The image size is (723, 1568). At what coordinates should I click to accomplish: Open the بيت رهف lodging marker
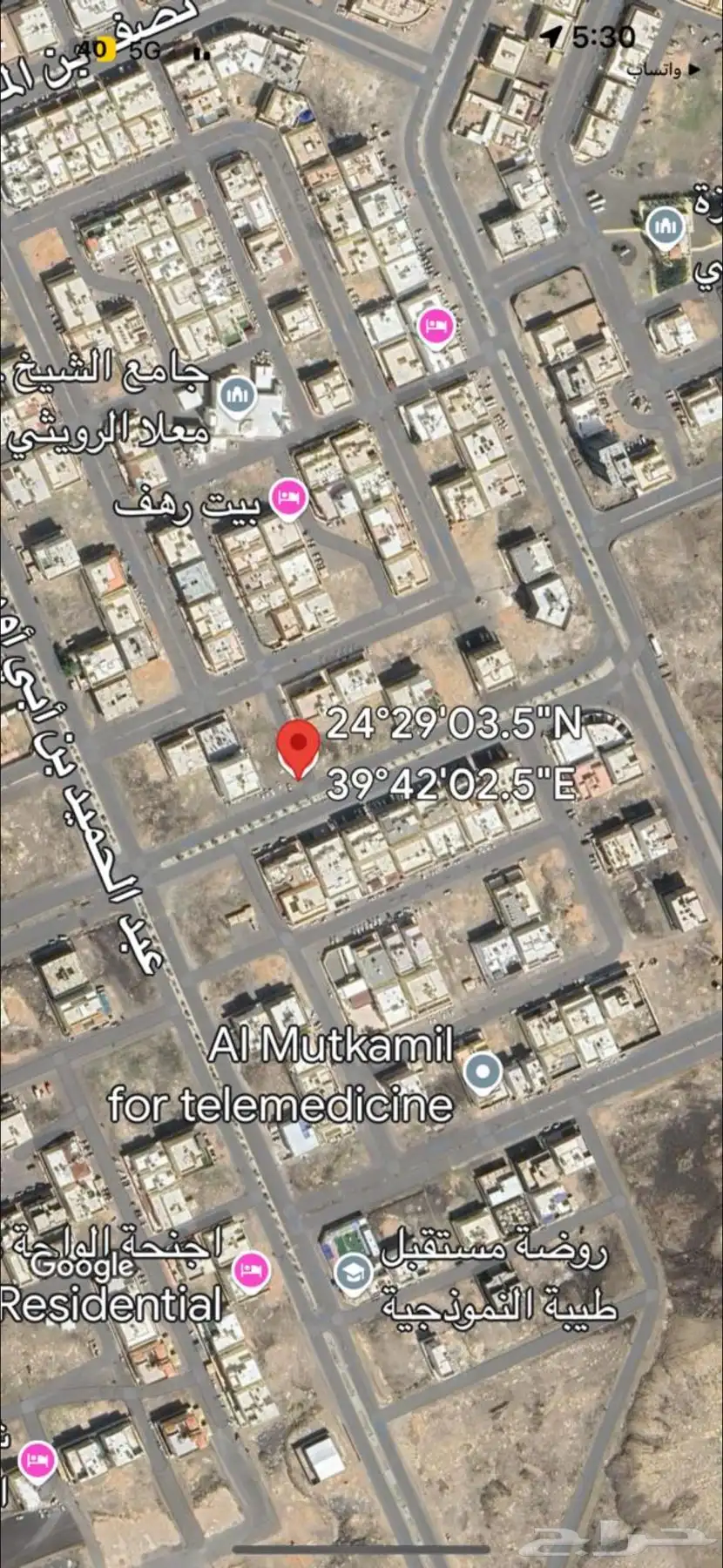click(287, 500)
